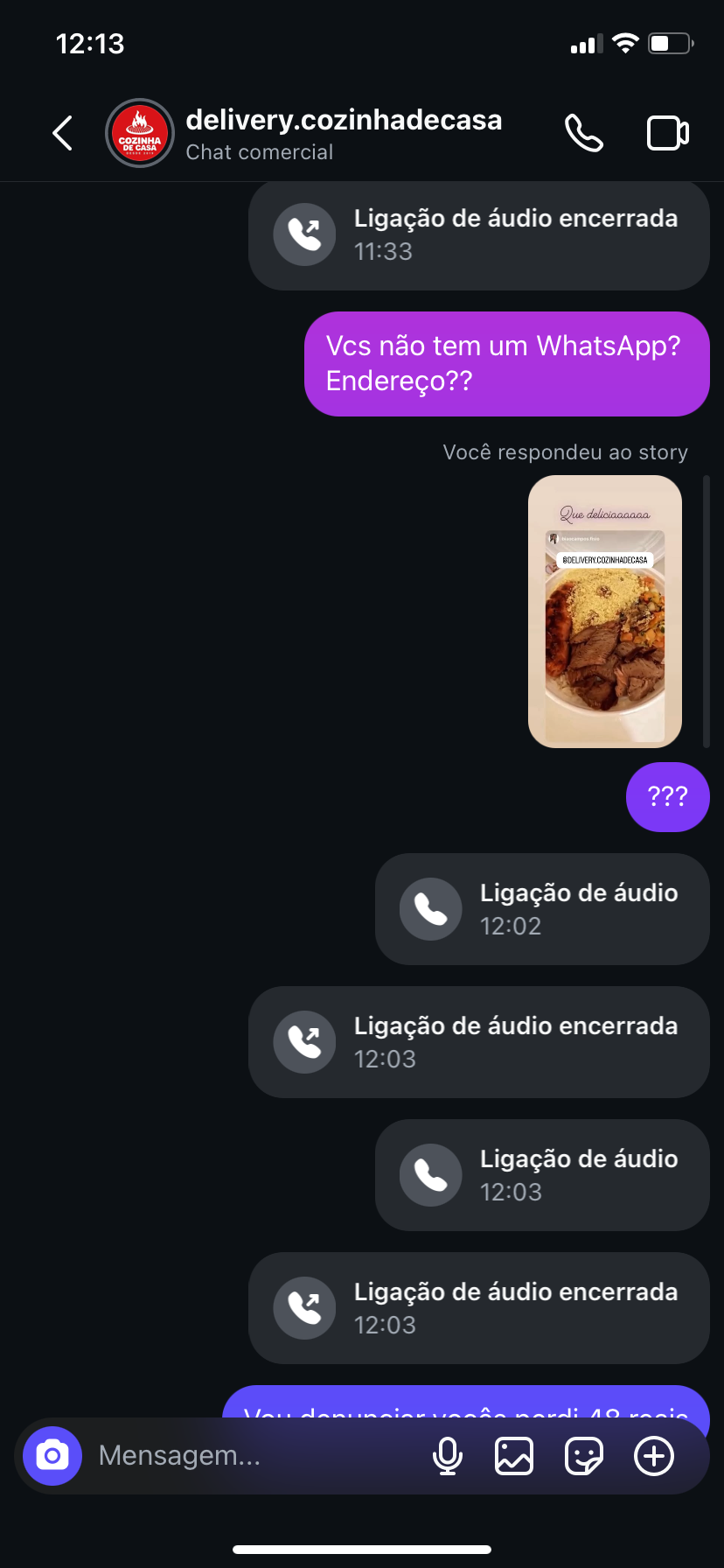Image resolution: width=724 pixels, height=1568 pixels.
Task: Open the photo gallery picker
Action: 514,1456
